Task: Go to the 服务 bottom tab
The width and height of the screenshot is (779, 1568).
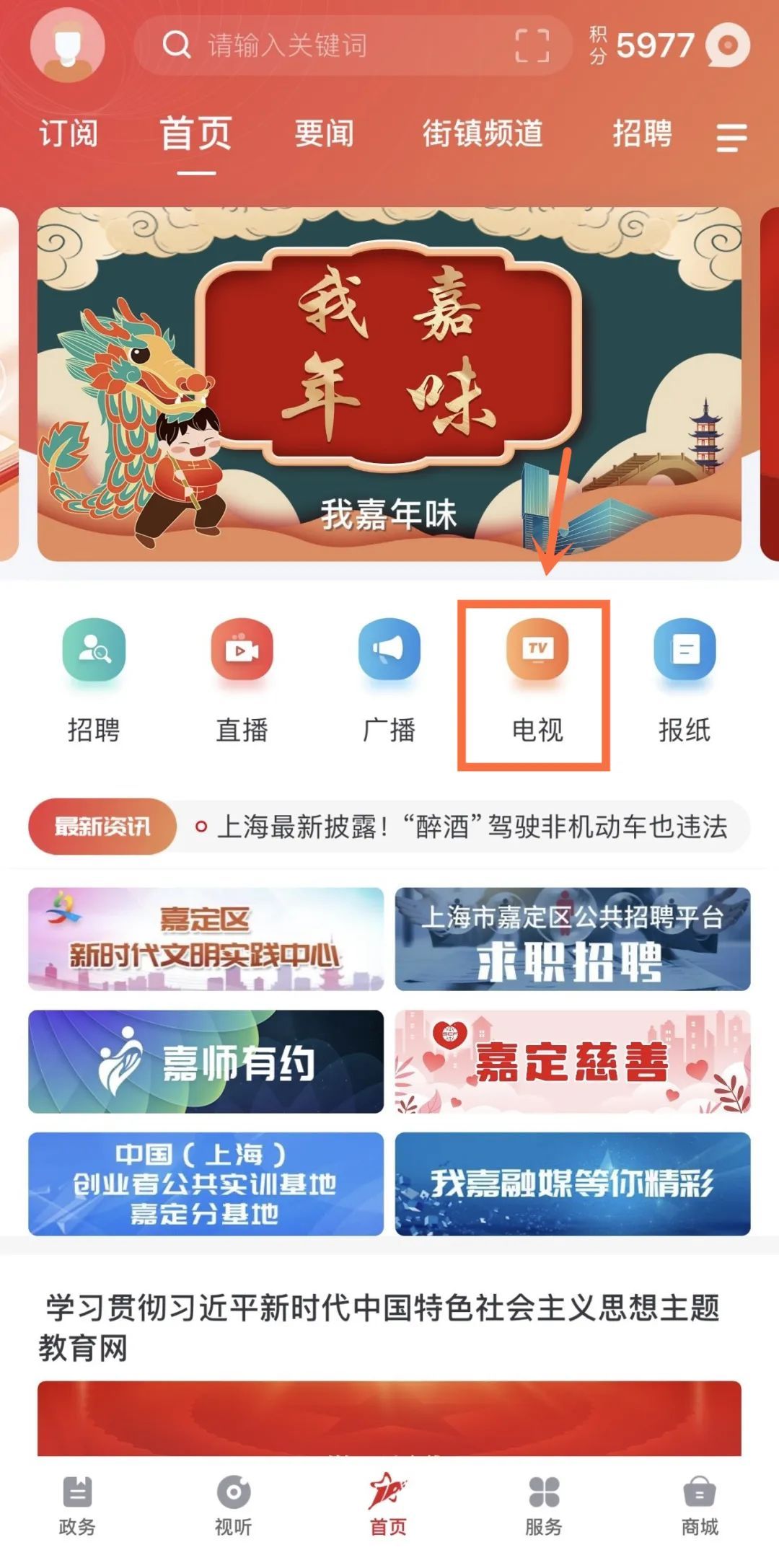Action: 544,1505
